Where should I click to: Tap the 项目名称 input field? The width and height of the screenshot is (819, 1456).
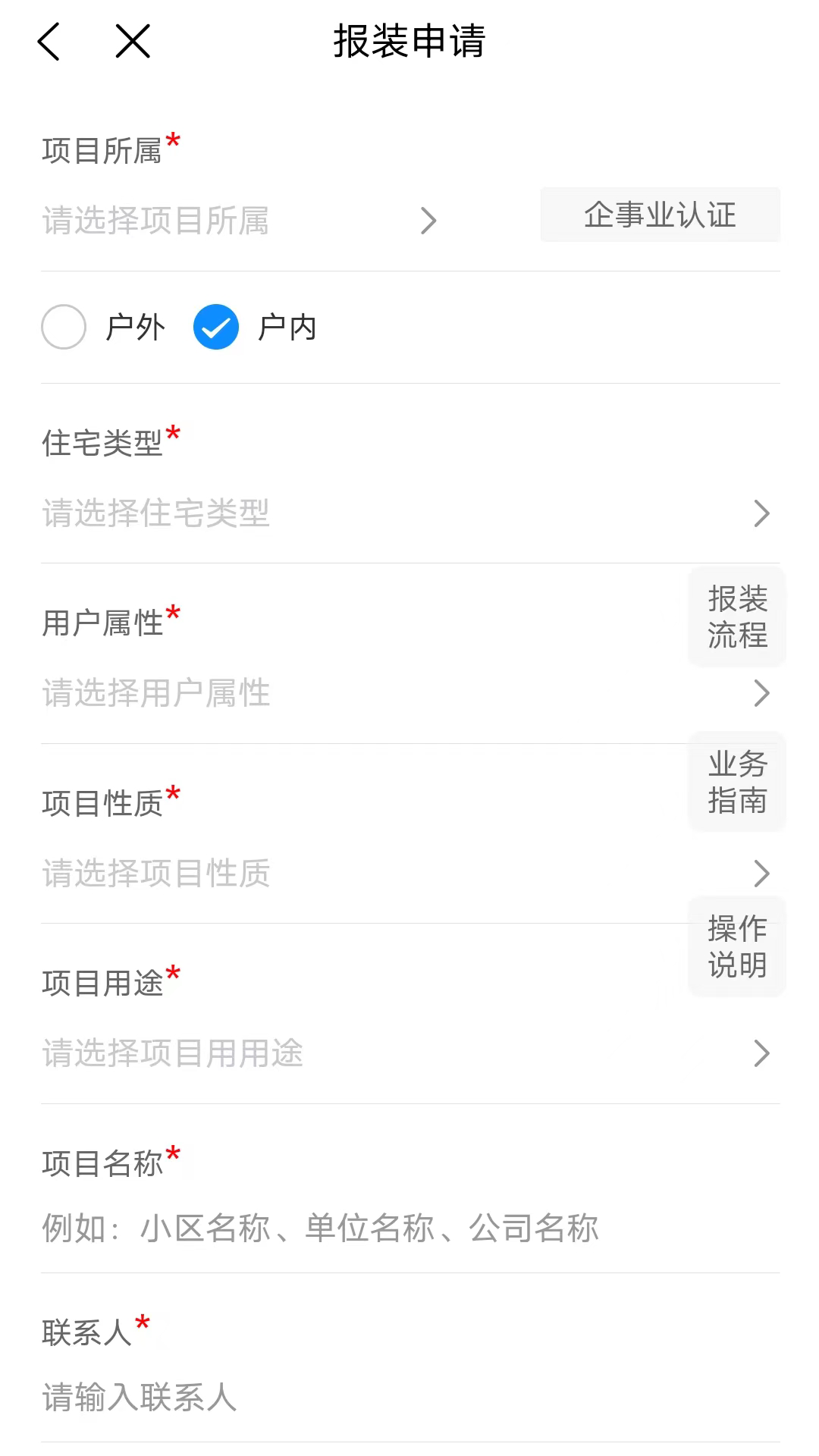click(x=409, y=1228)
